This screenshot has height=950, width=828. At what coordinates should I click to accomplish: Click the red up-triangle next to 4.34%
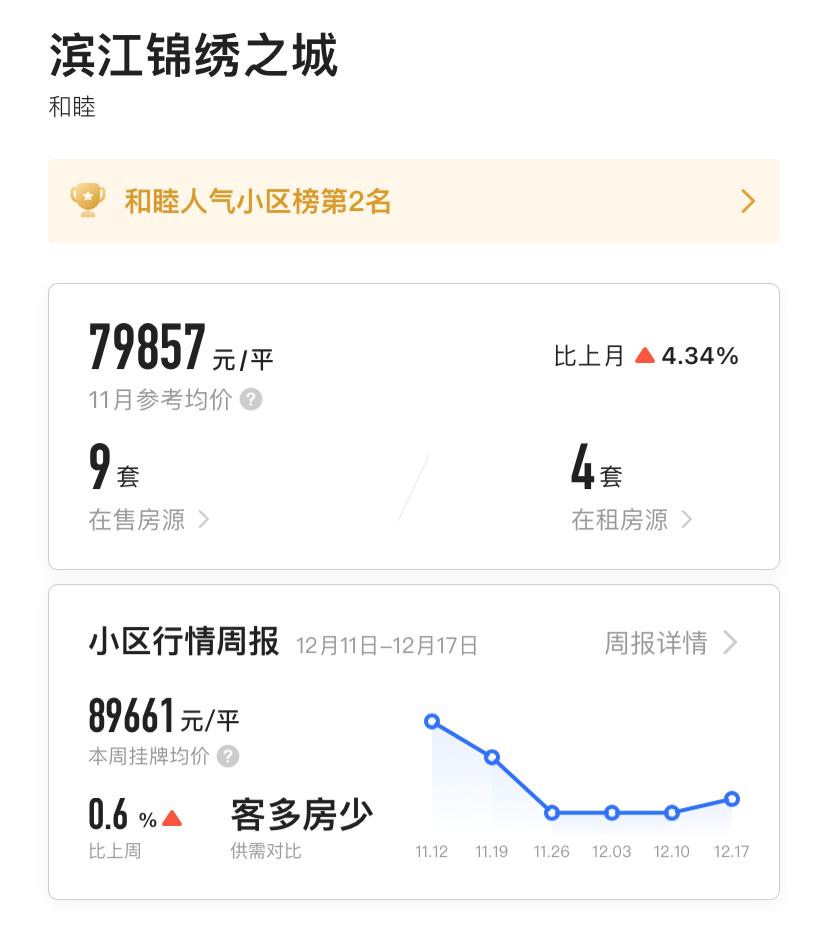(x=645, y=355)
